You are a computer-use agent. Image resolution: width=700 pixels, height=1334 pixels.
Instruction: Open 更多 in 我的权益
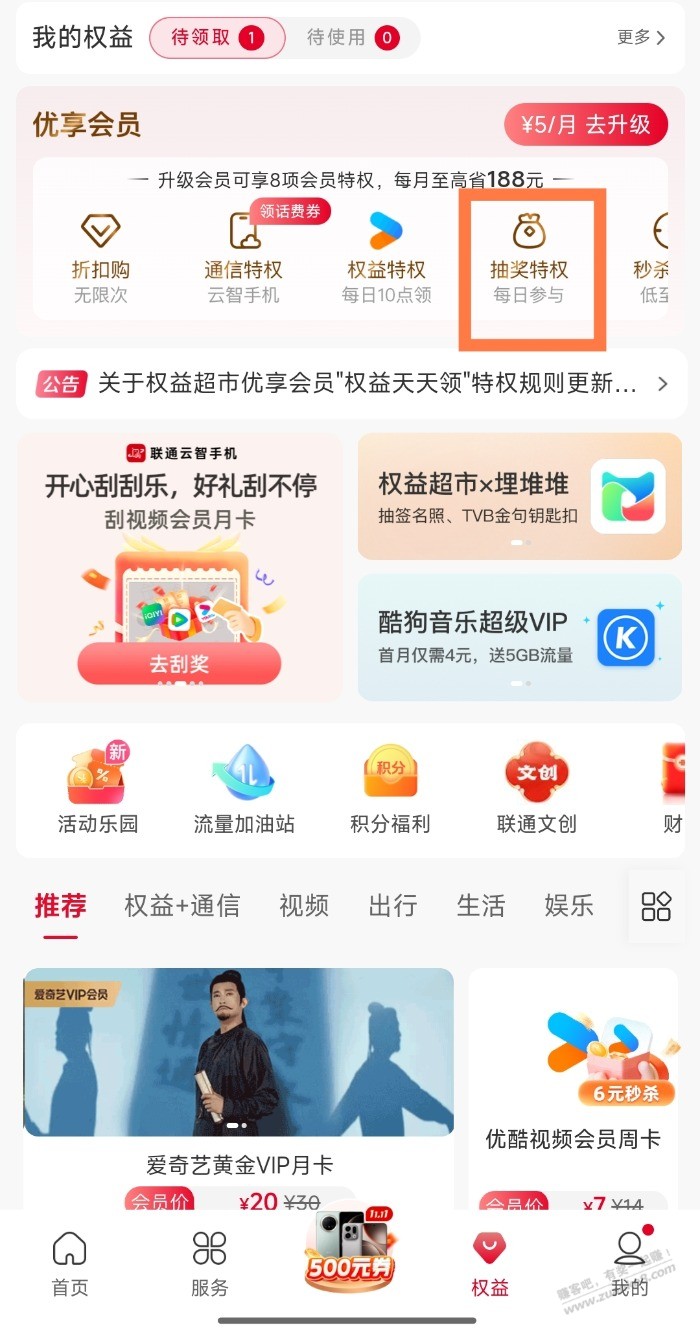click(641, 38)
